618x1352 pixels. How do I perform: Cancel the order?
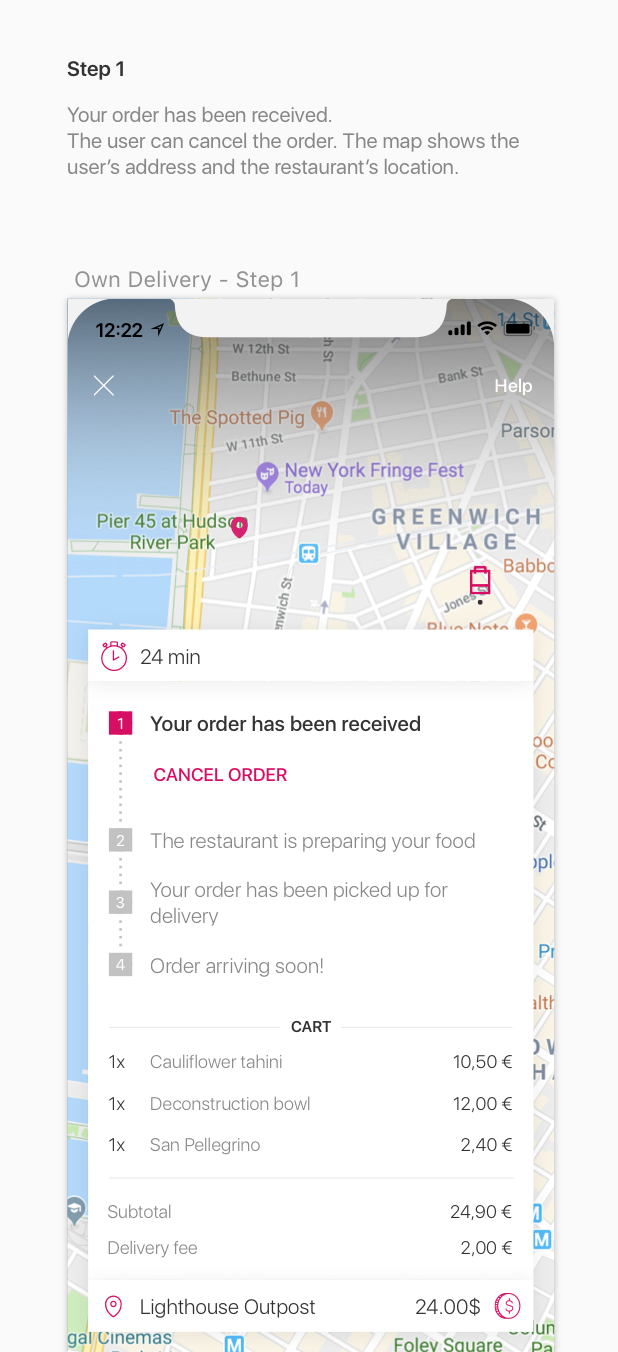pos(220,775)
